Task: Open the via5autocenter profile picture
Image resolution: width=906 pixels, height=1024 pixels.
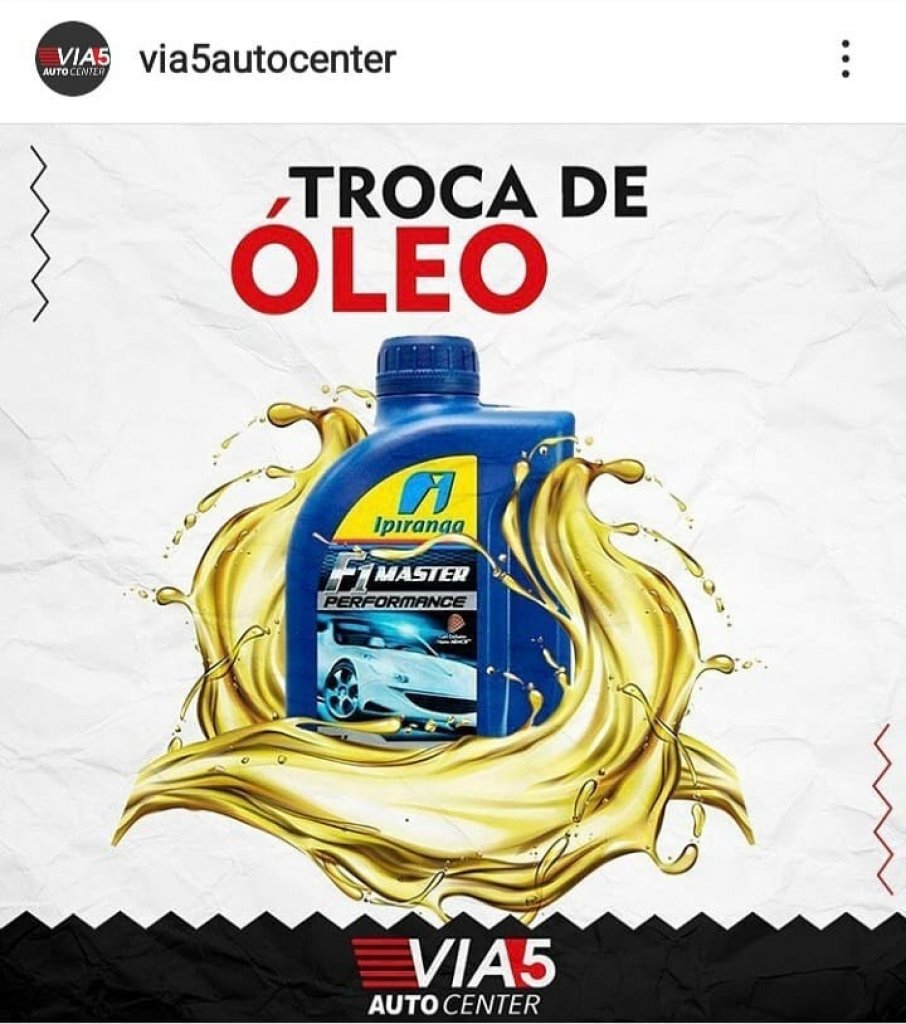Action: point(72,59)
